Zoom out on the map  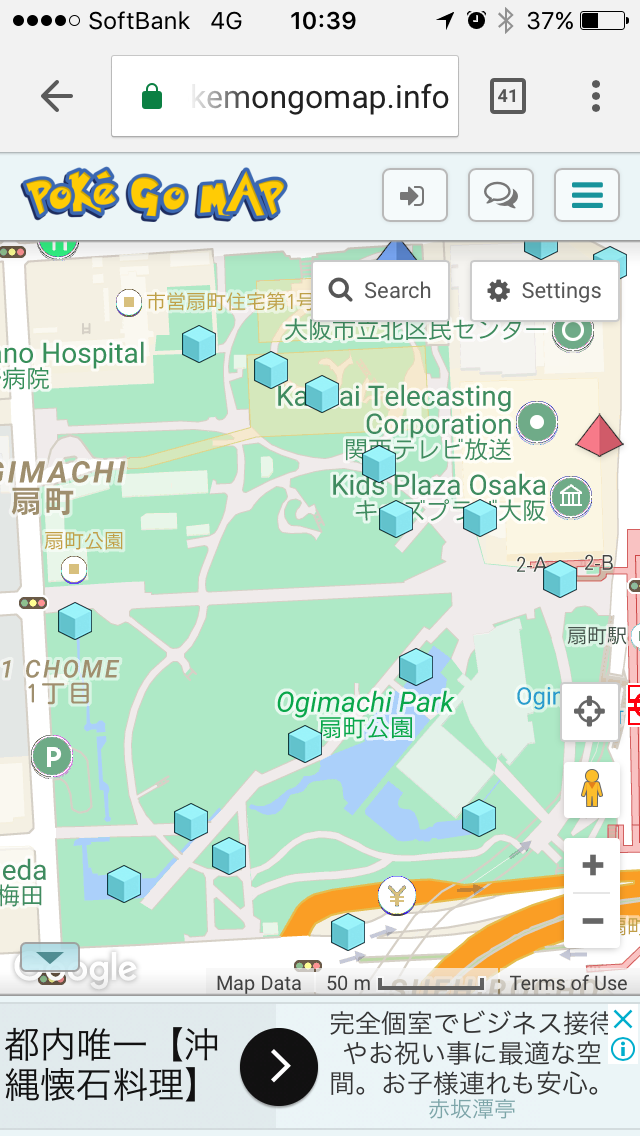[592, 921]
